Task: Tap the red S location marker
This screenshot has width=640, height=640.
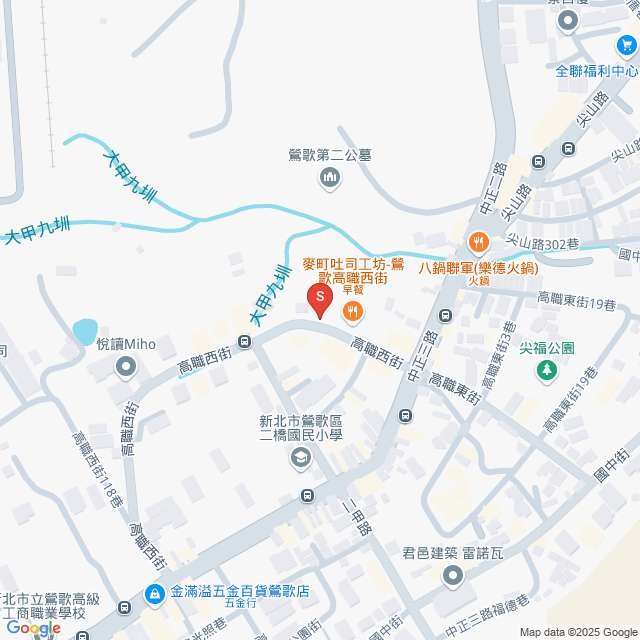Action: tap(319, 298)
